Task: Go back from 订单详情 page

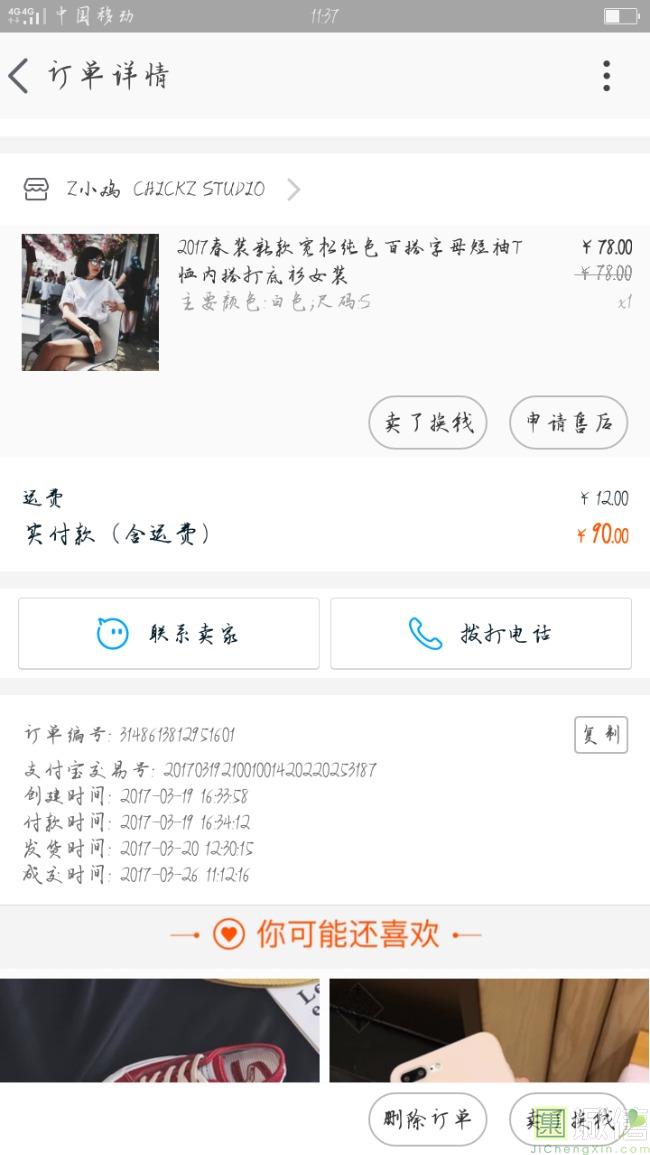Action: click(x=20, y=76)
